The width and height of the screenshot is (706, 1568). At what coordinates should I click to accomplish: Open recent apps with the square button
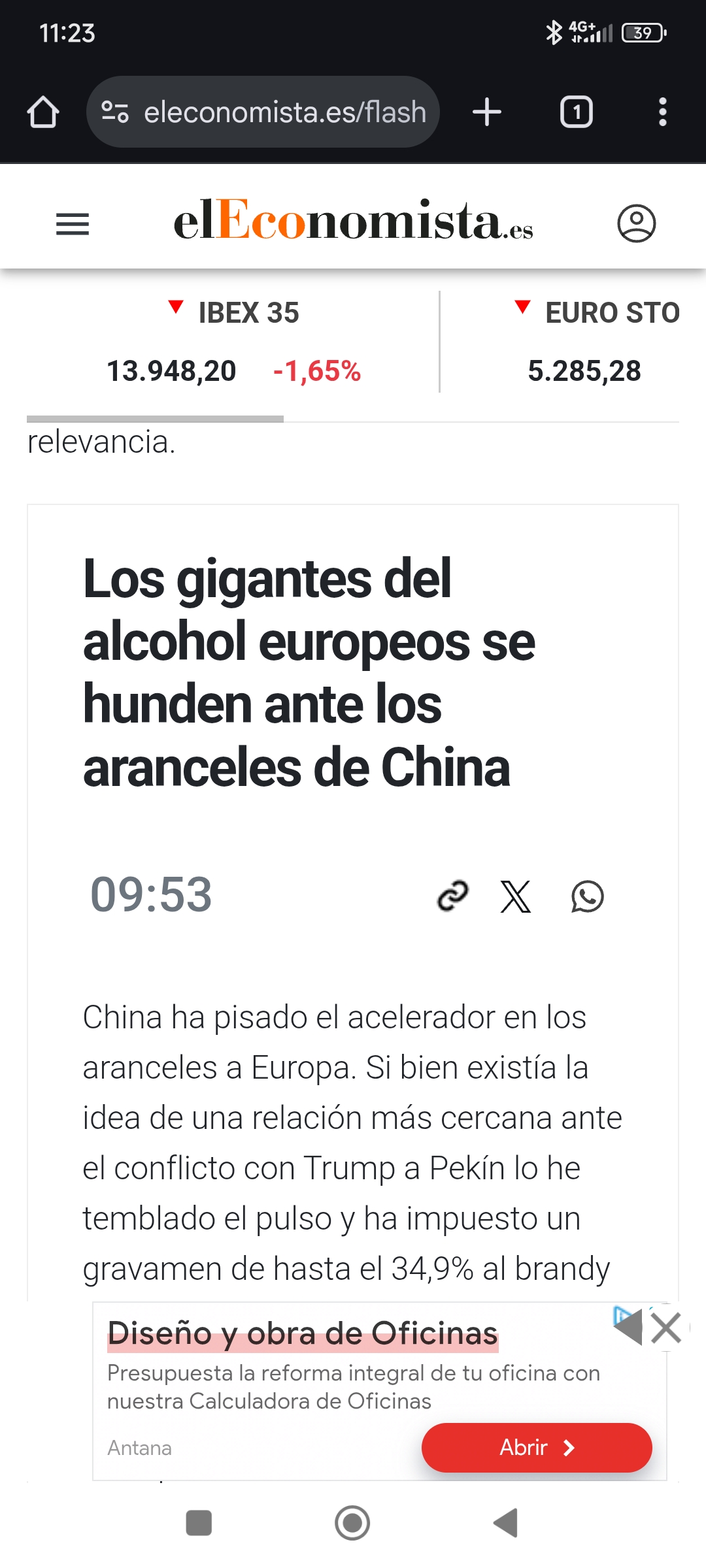(199, 1523)
